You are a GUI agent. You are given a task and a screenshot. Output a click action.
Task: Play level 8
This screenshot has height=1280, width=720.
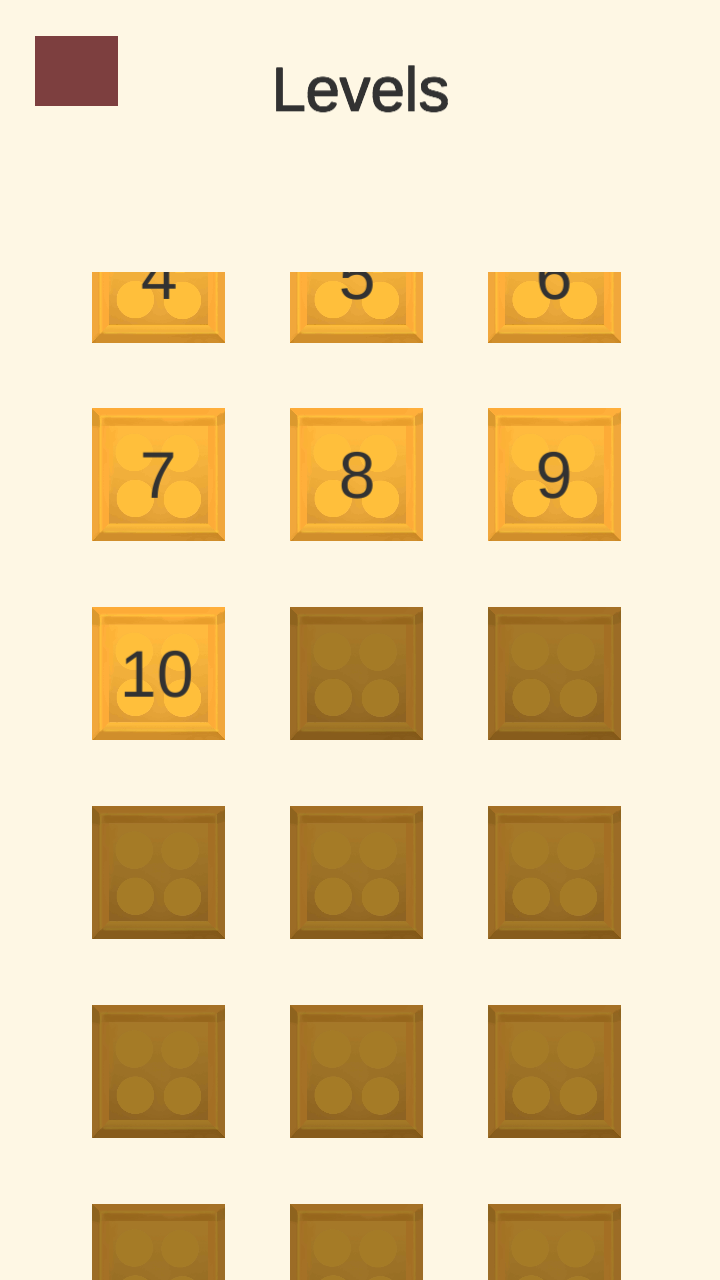[356, 474]
